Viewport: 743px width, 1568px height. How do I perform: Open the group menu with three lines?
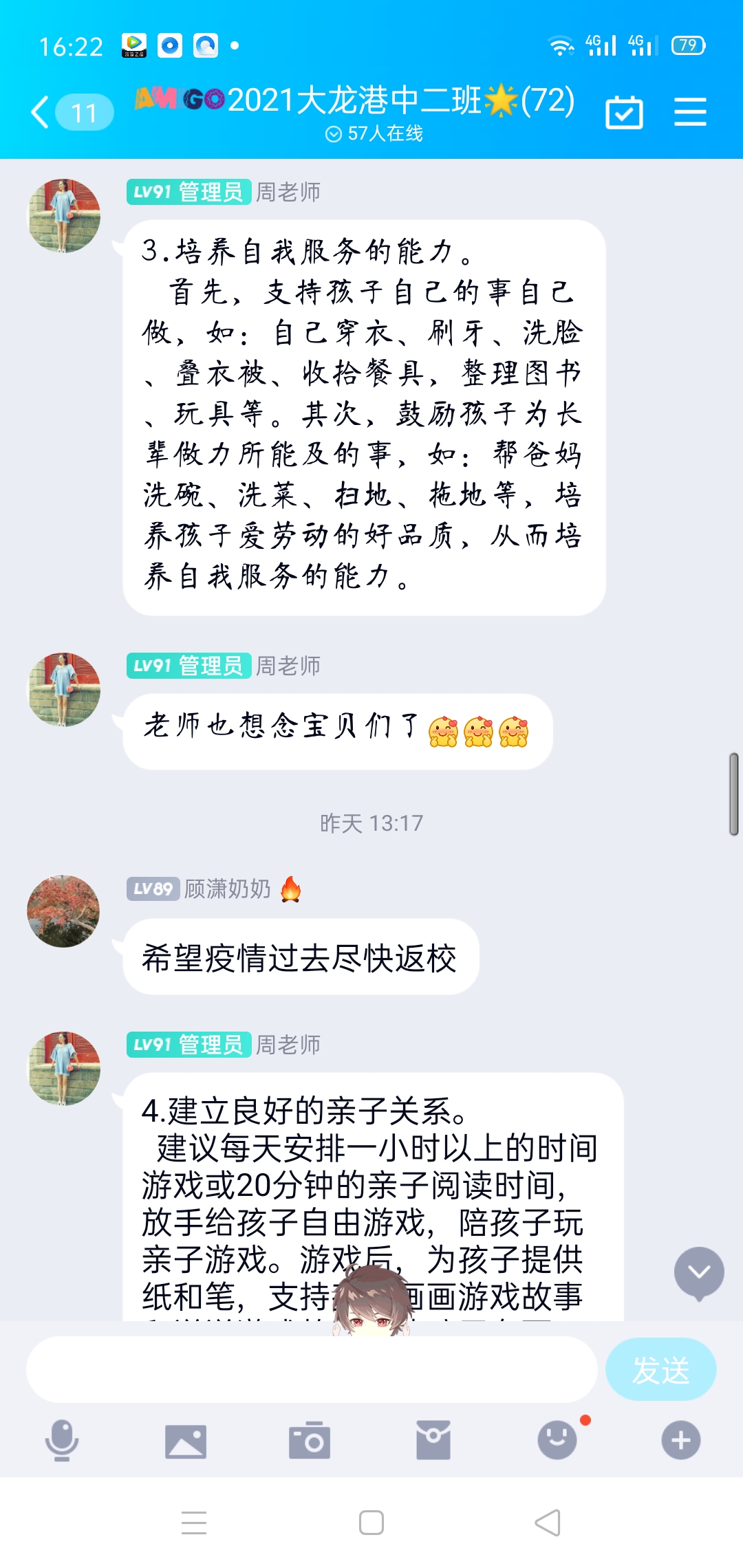tap(690, 112)
